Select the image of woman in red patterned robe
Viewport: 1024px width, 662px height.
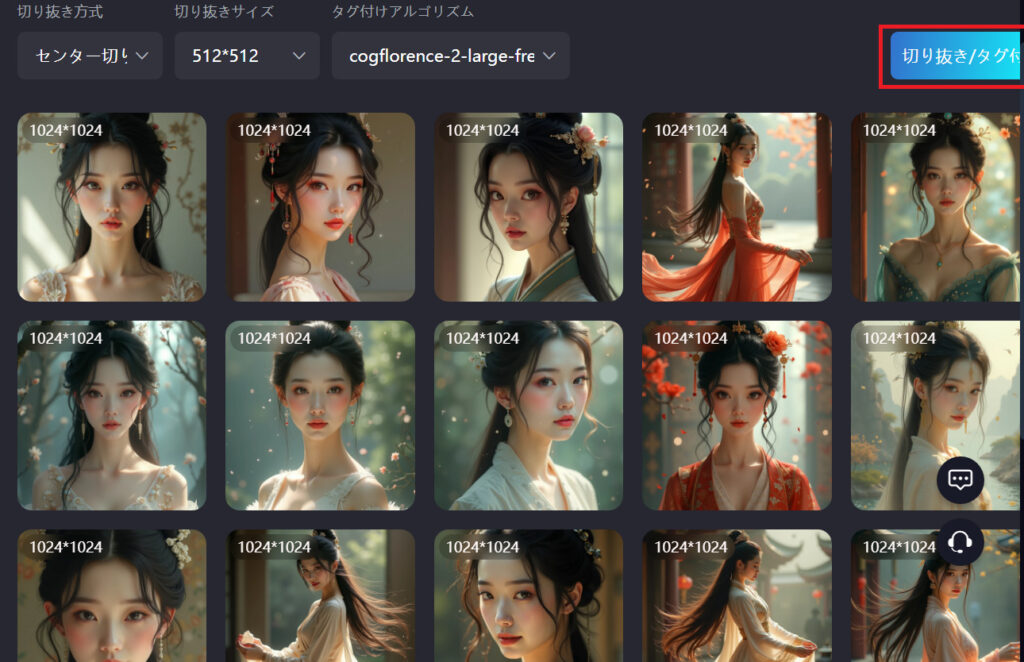[x=736, y=415]
